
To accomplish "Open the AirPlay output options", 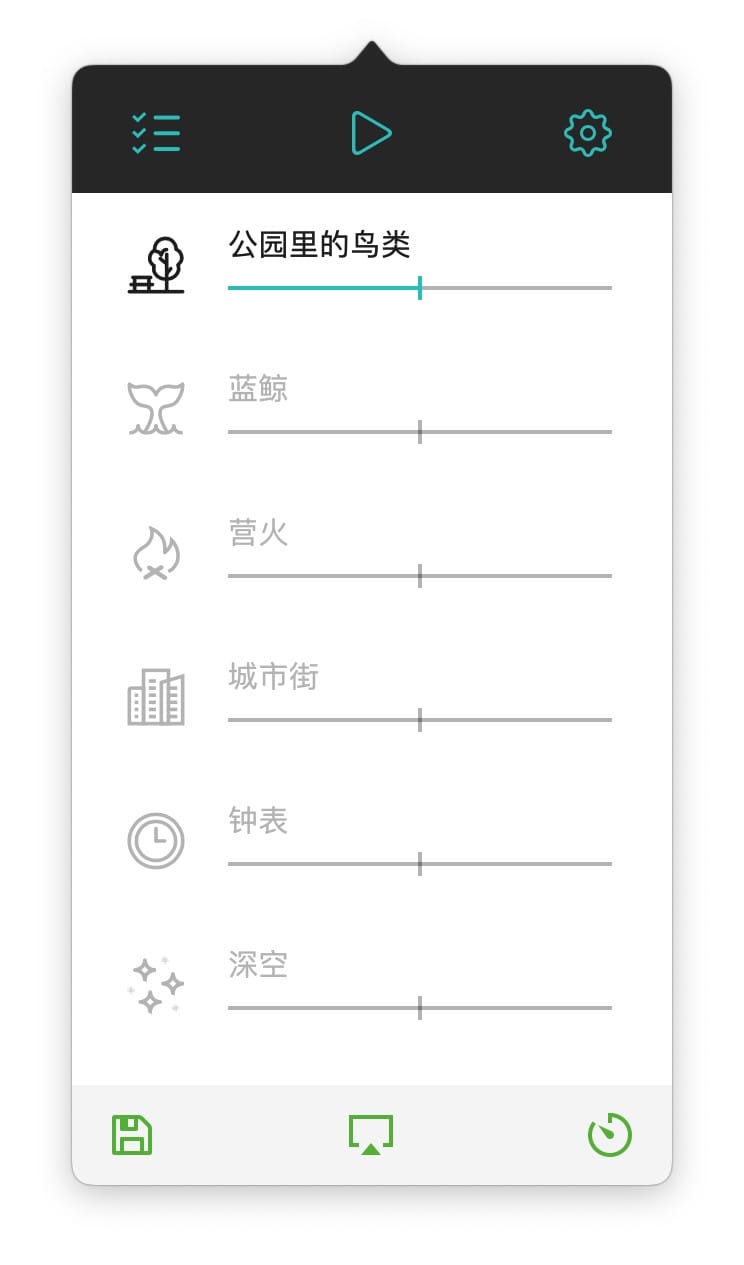I will tap(371, 1135).
